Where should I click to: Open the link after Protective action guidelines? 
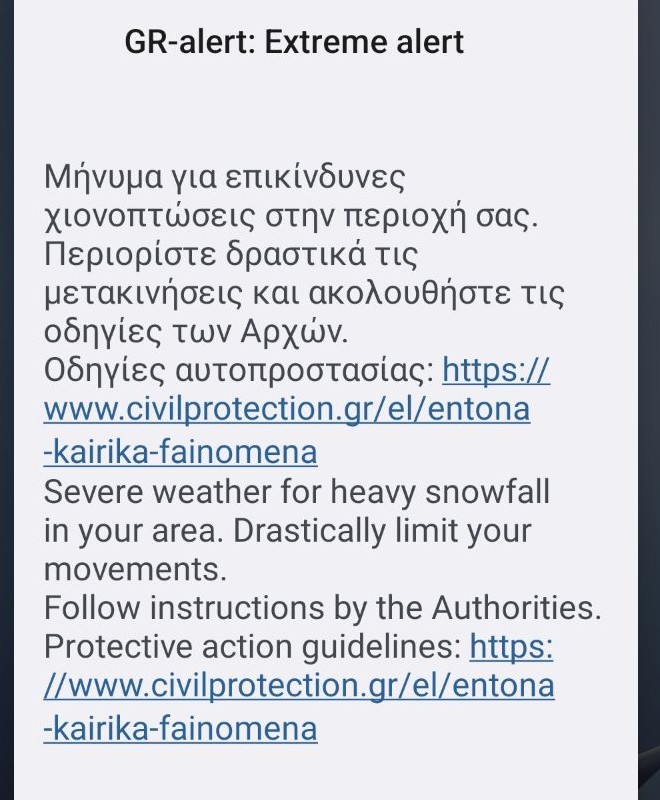299,687
